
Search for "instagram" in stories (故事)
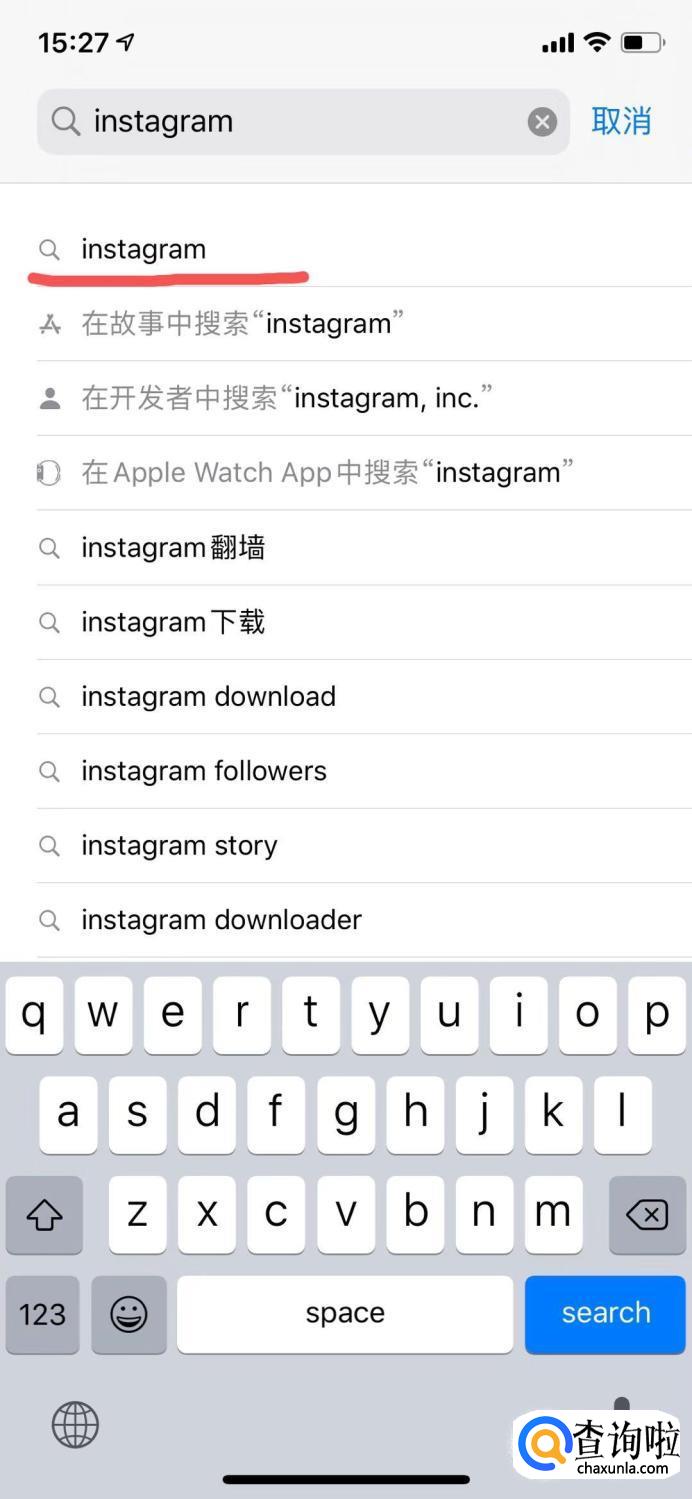coord(242,324)
